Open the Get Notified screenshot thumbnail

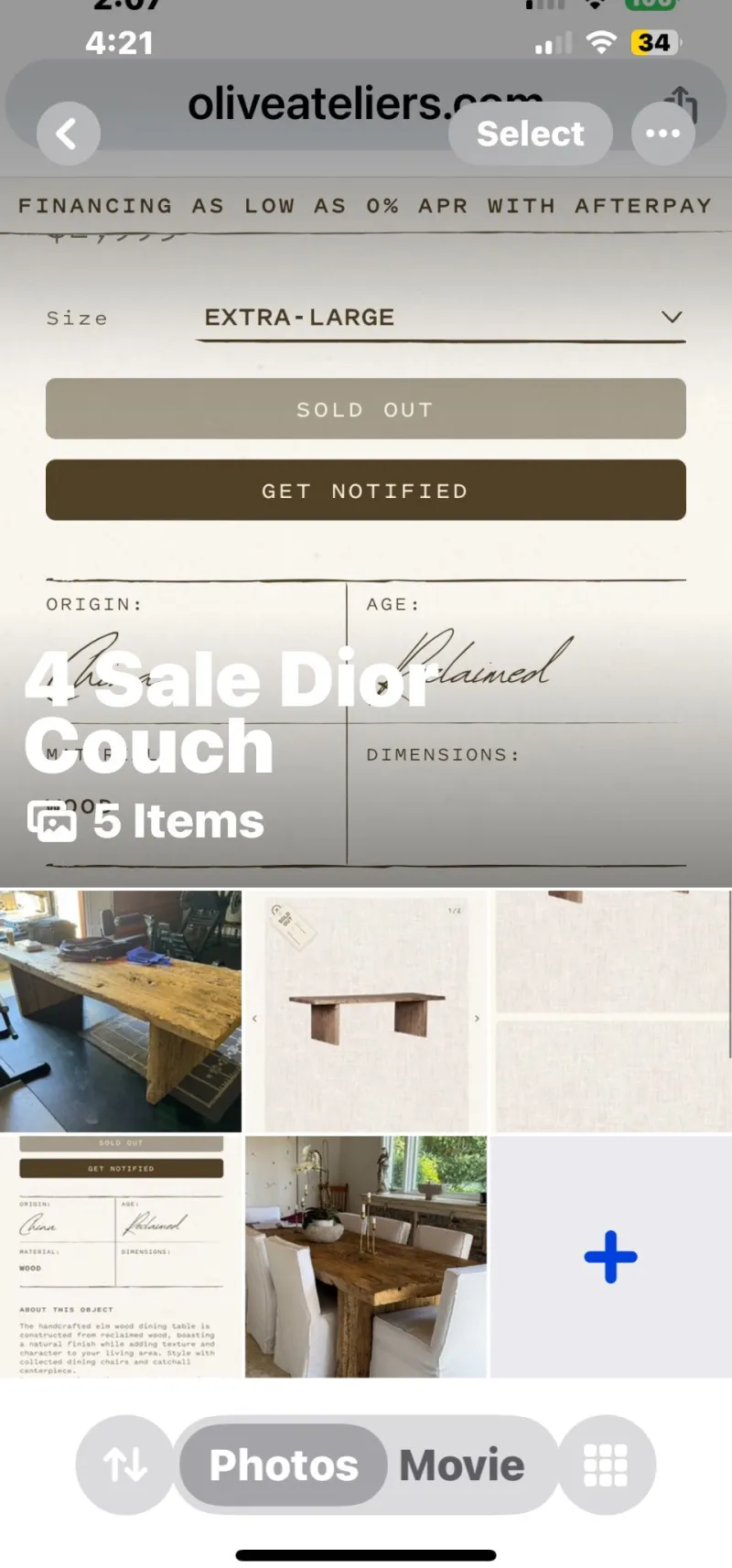pyautogui.click(x=121, y=1256)
